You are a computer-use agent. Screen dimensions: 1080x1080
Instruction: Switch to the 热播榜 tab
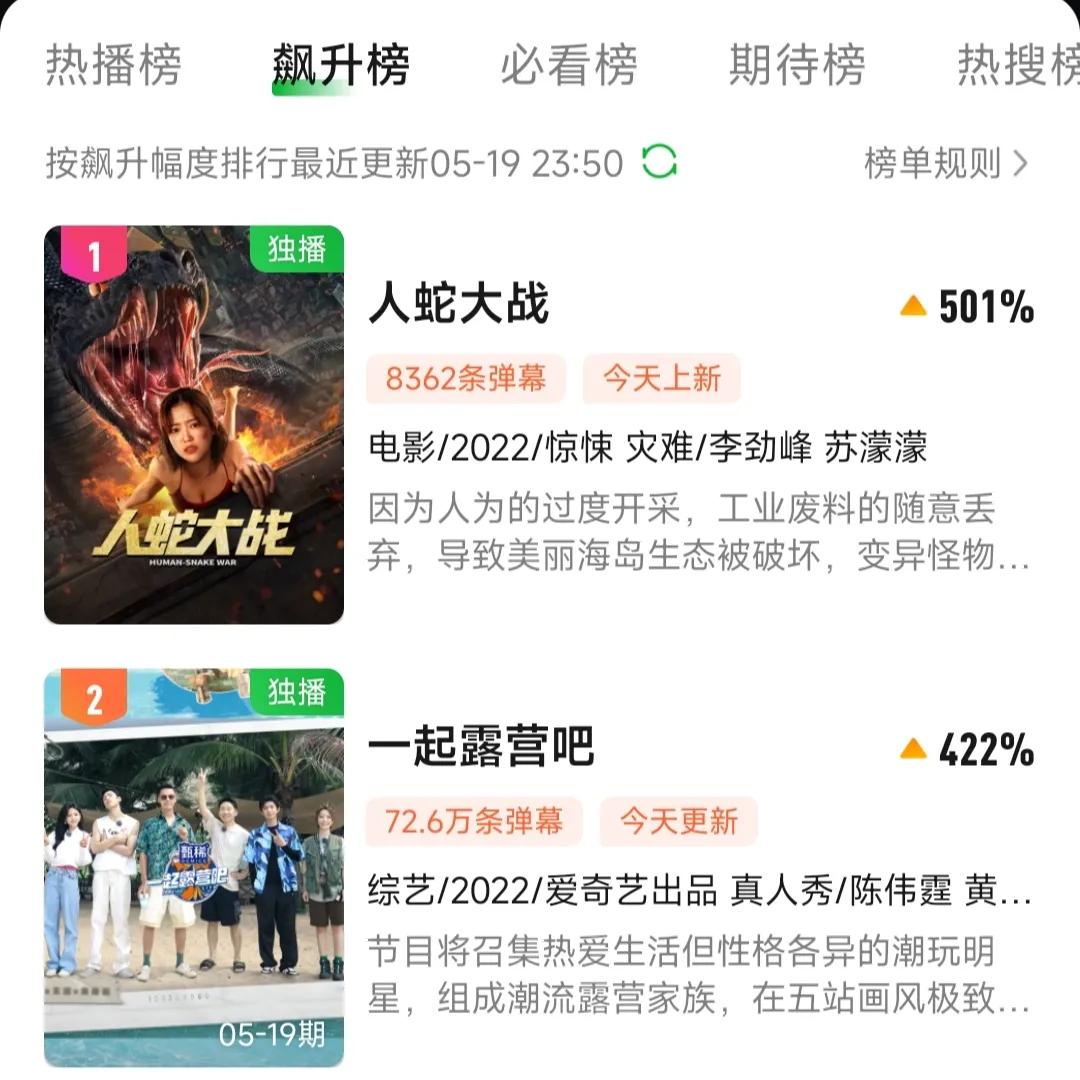pos(113,66)
